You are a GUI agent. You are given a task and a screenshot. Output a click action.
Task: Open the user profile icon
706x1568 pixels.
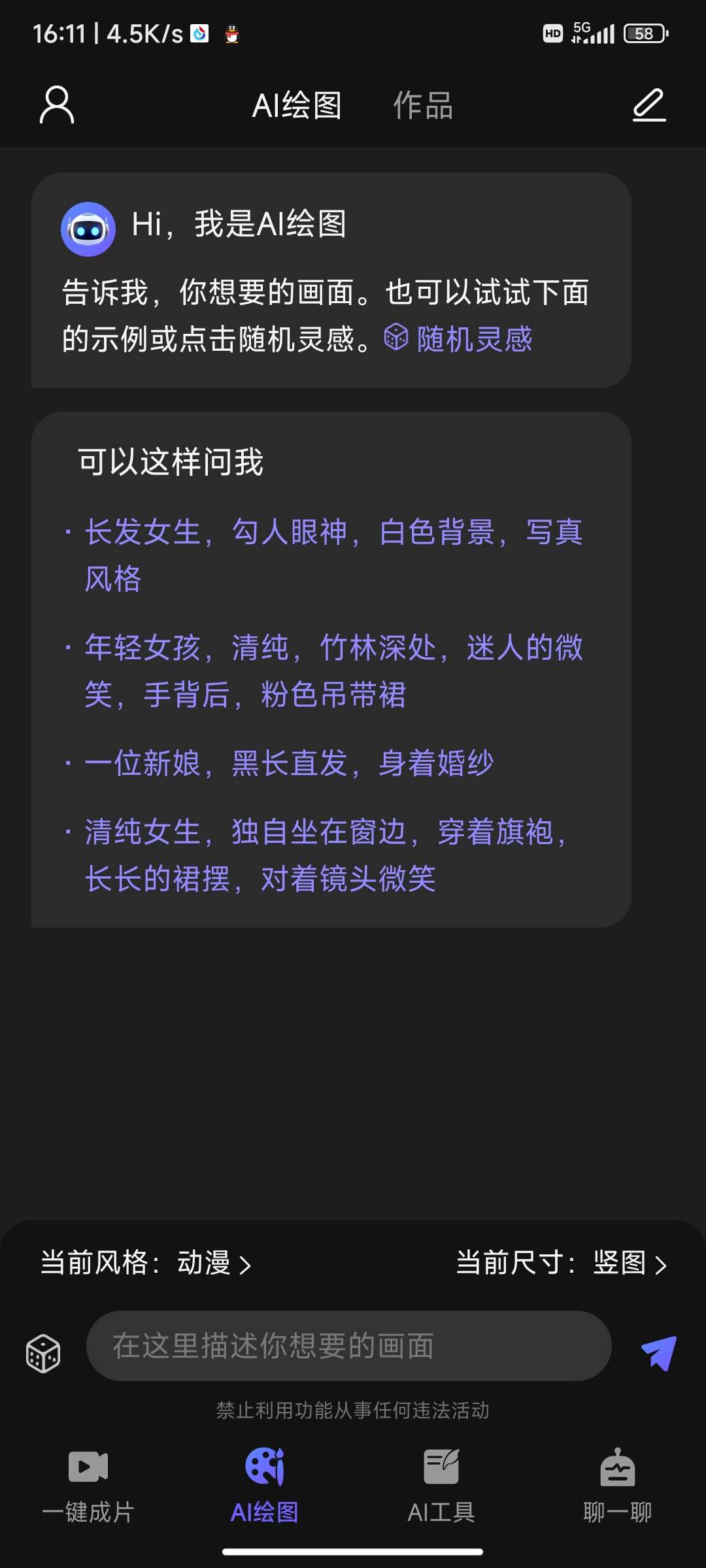pos(57,105)
